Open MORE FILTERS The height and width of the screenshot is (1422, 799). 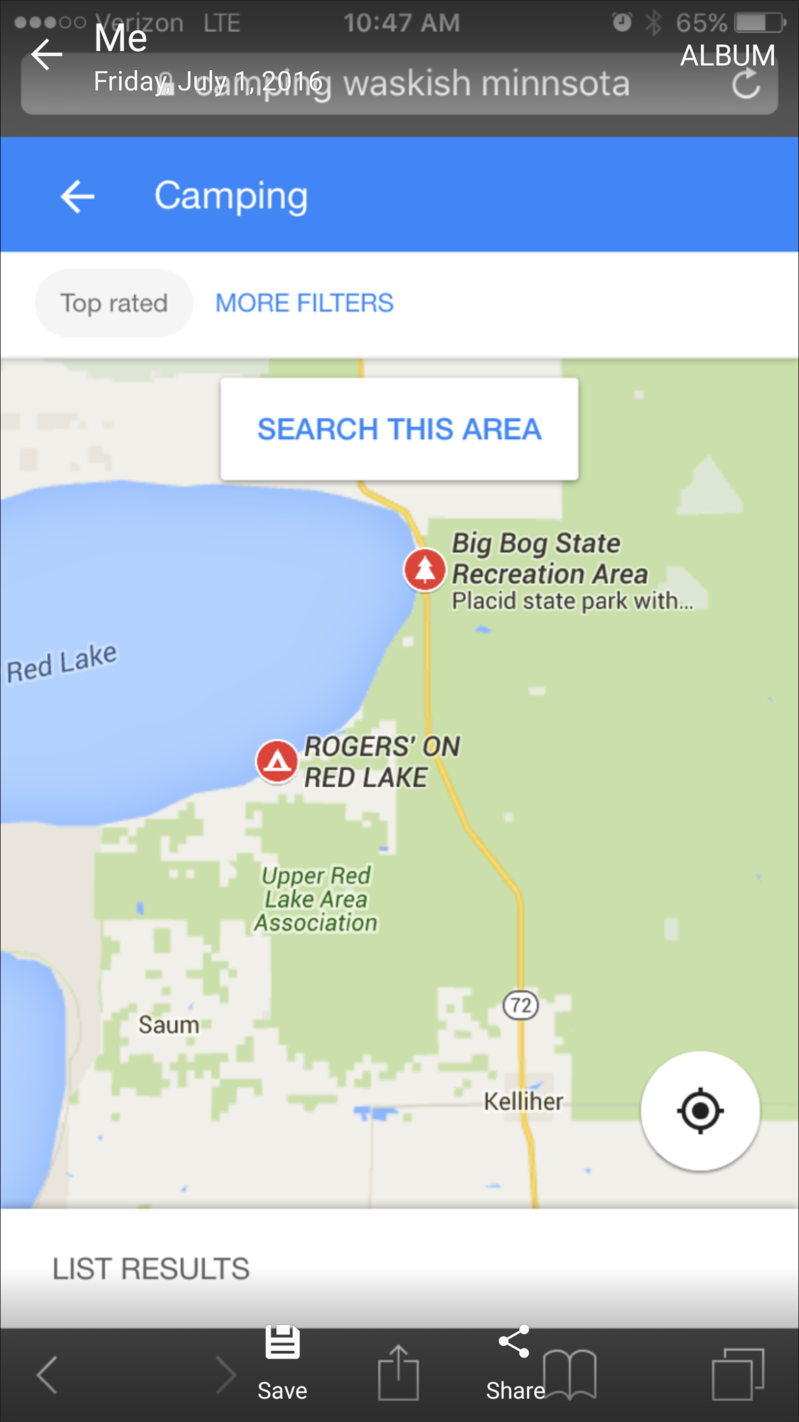click(304, 303)
